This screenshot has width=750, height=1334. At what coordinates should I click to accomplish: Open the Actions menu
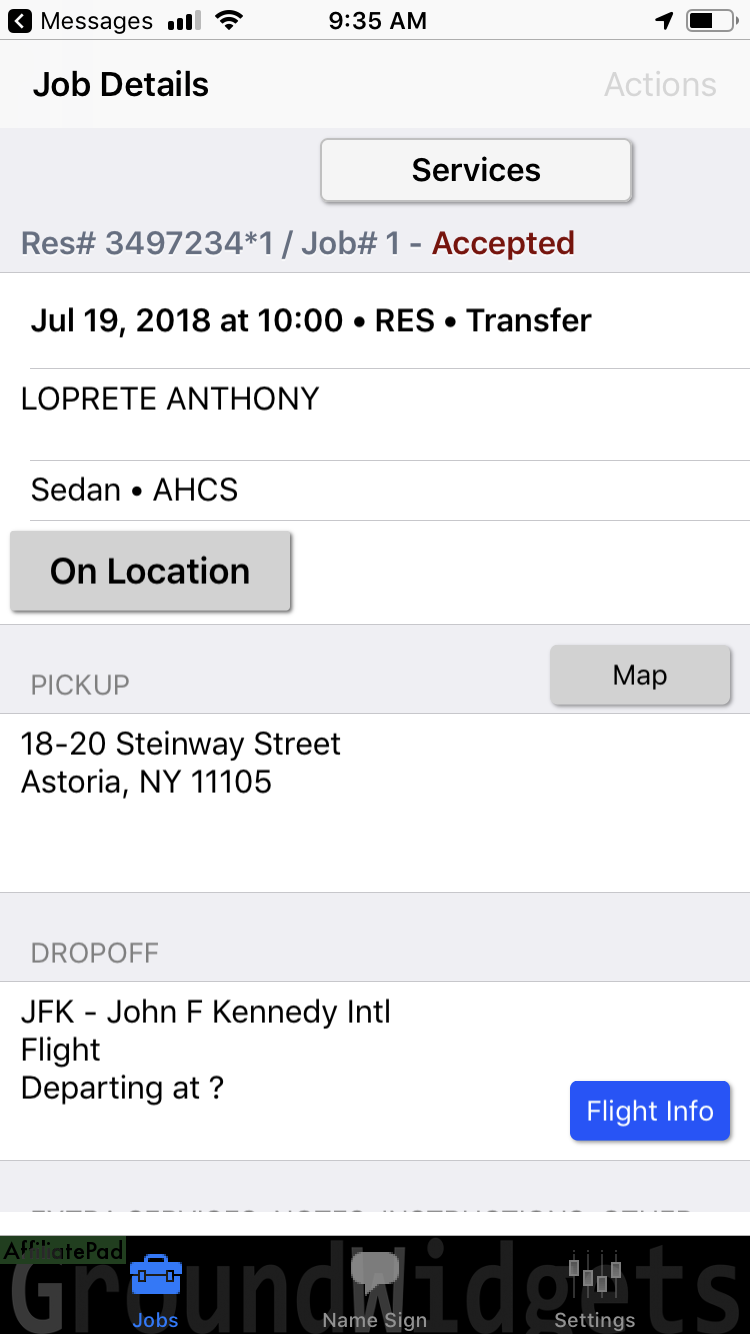[660, 85]
